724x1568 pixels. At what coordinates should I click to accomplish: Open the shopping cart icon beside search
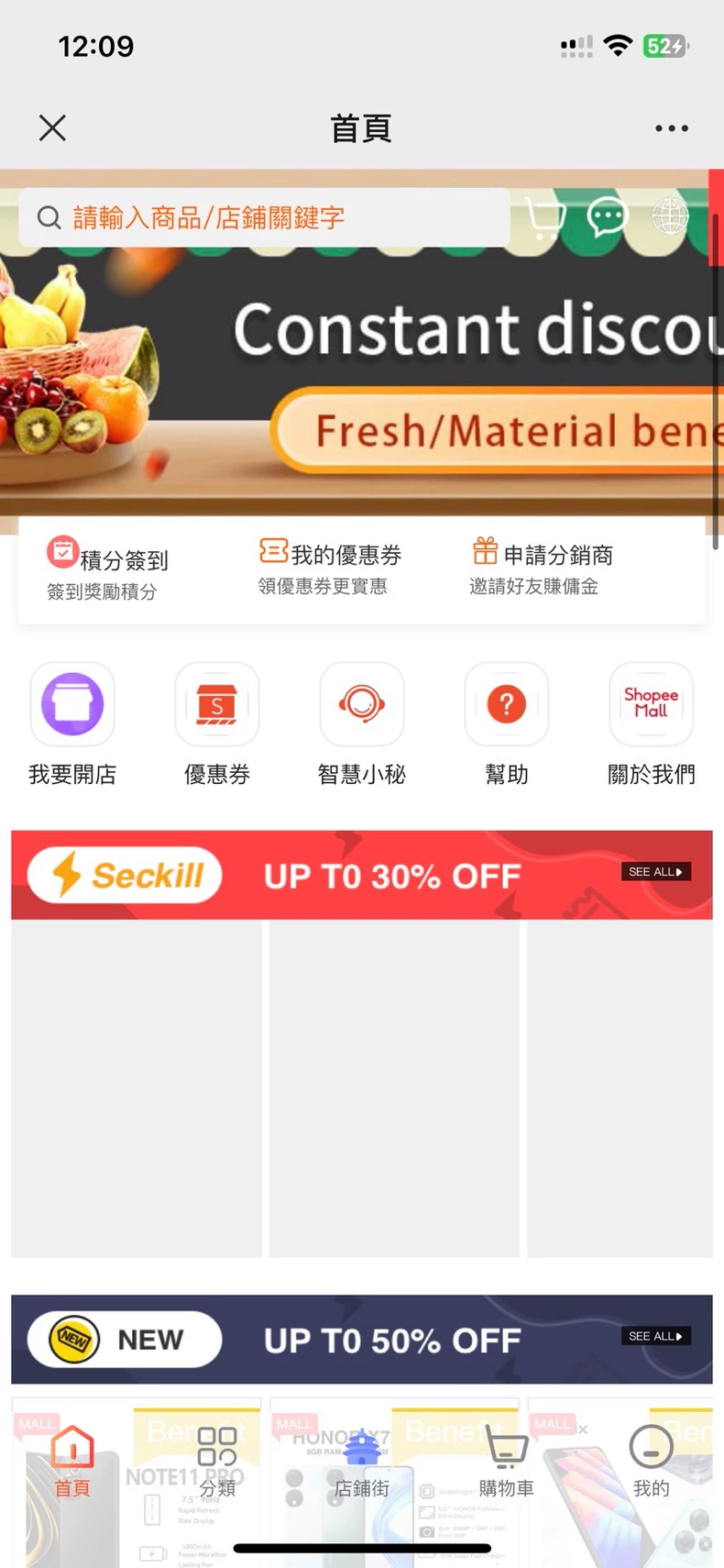tap(545, 217)
